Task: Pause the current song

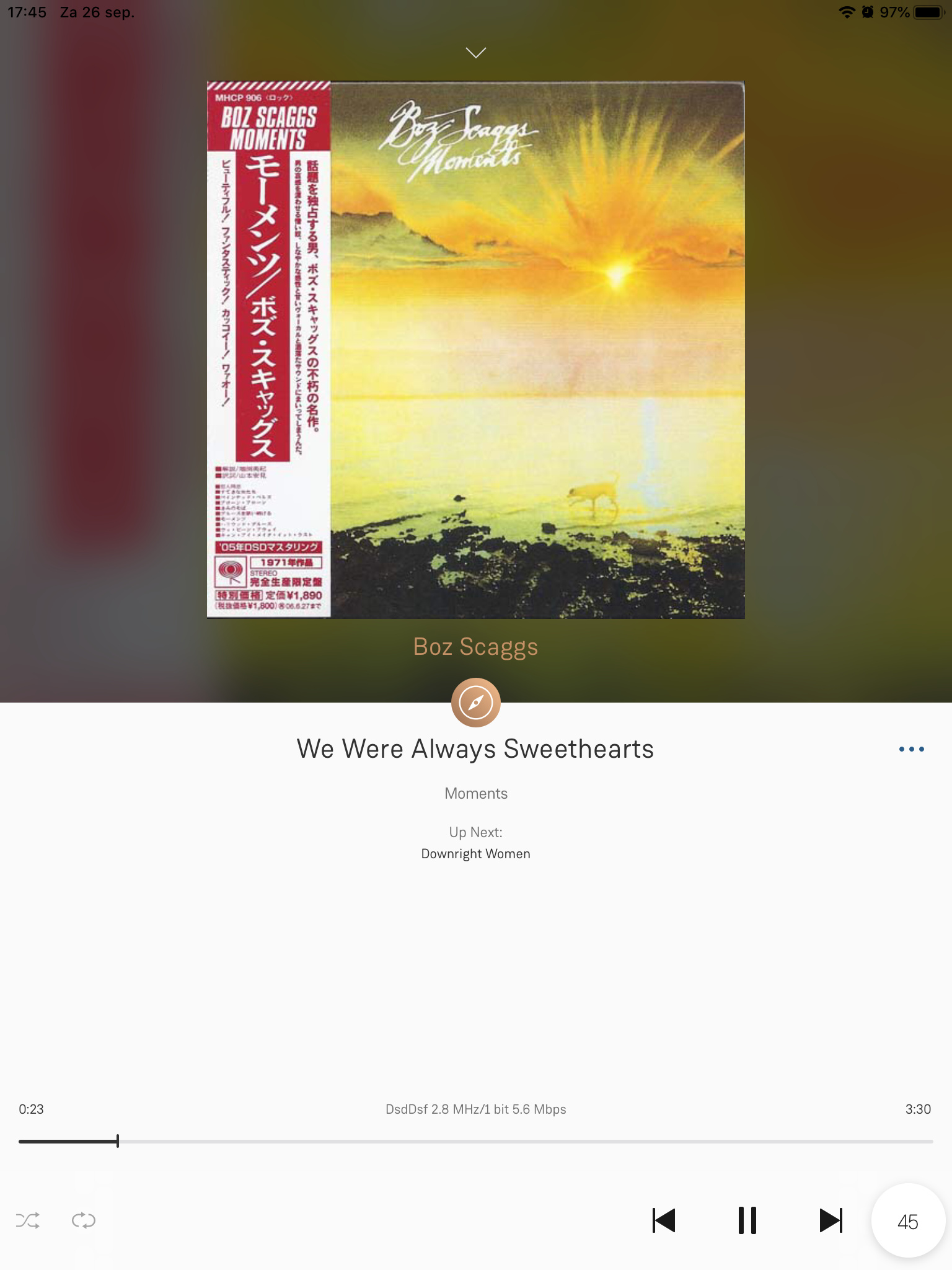Action: pyautogui.click(x=747, y=1220)
